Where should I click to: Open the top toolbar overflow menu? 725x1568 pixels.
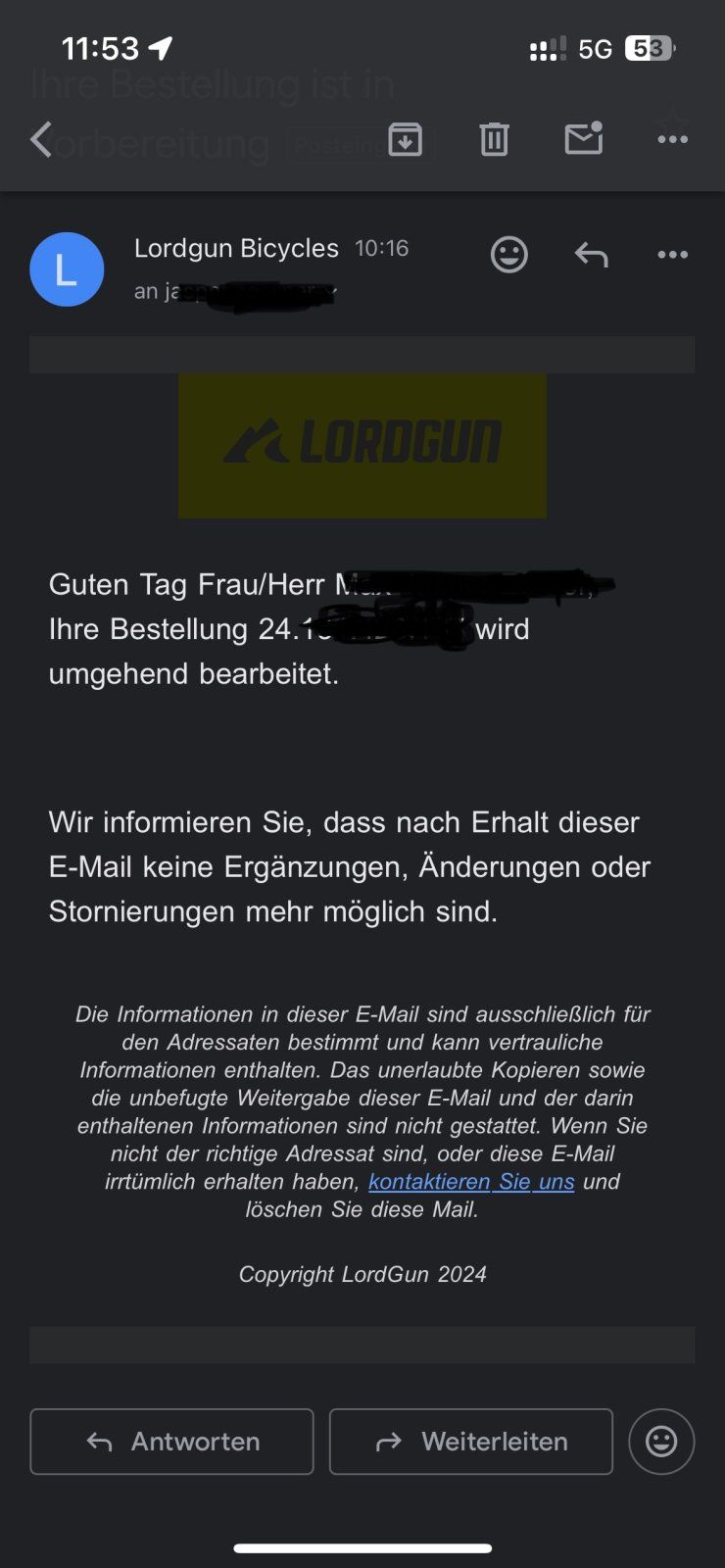pyautogui.click(x=672, y=139)
